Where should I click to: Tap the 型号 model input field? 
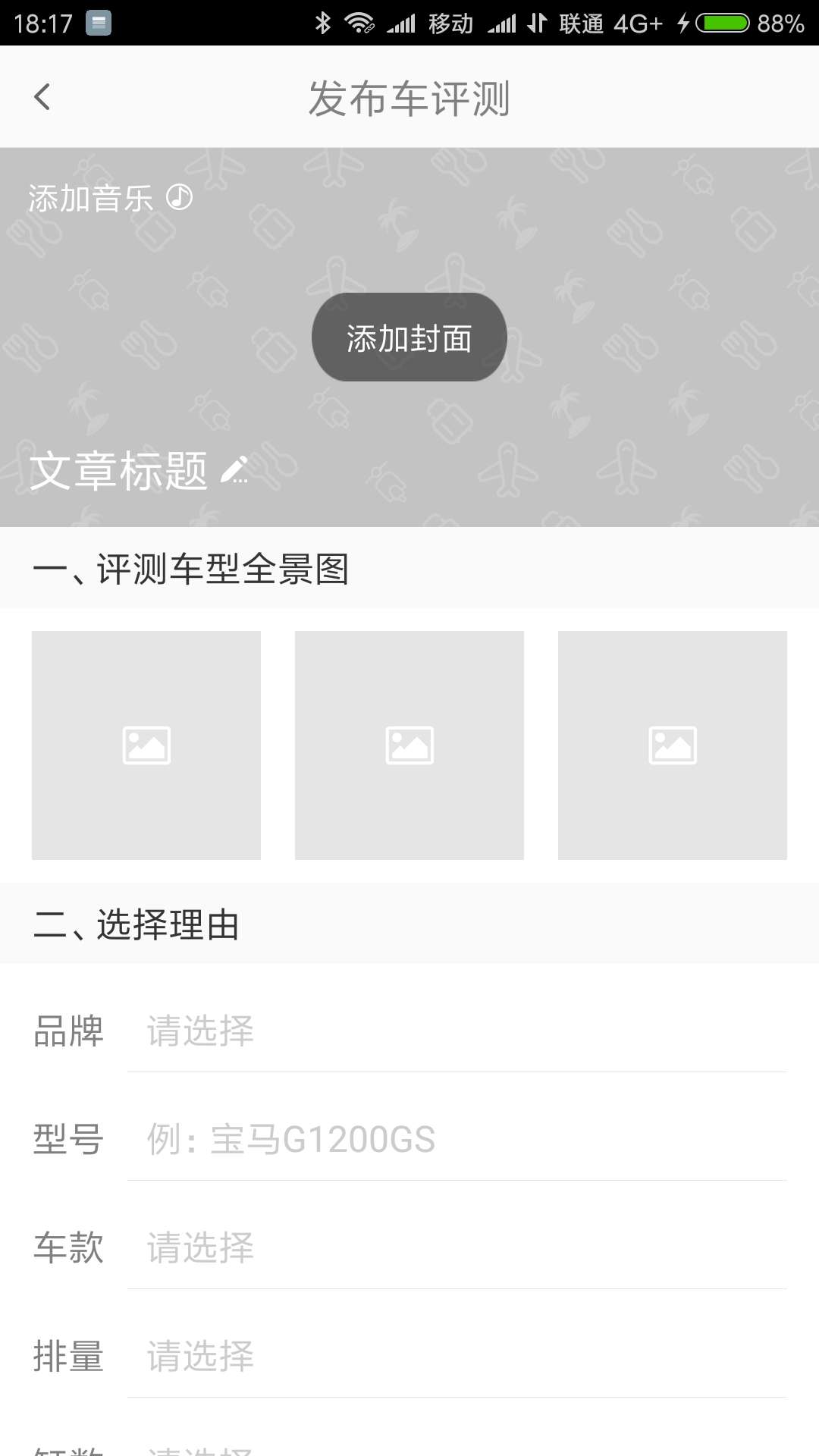click(457, 1140)
